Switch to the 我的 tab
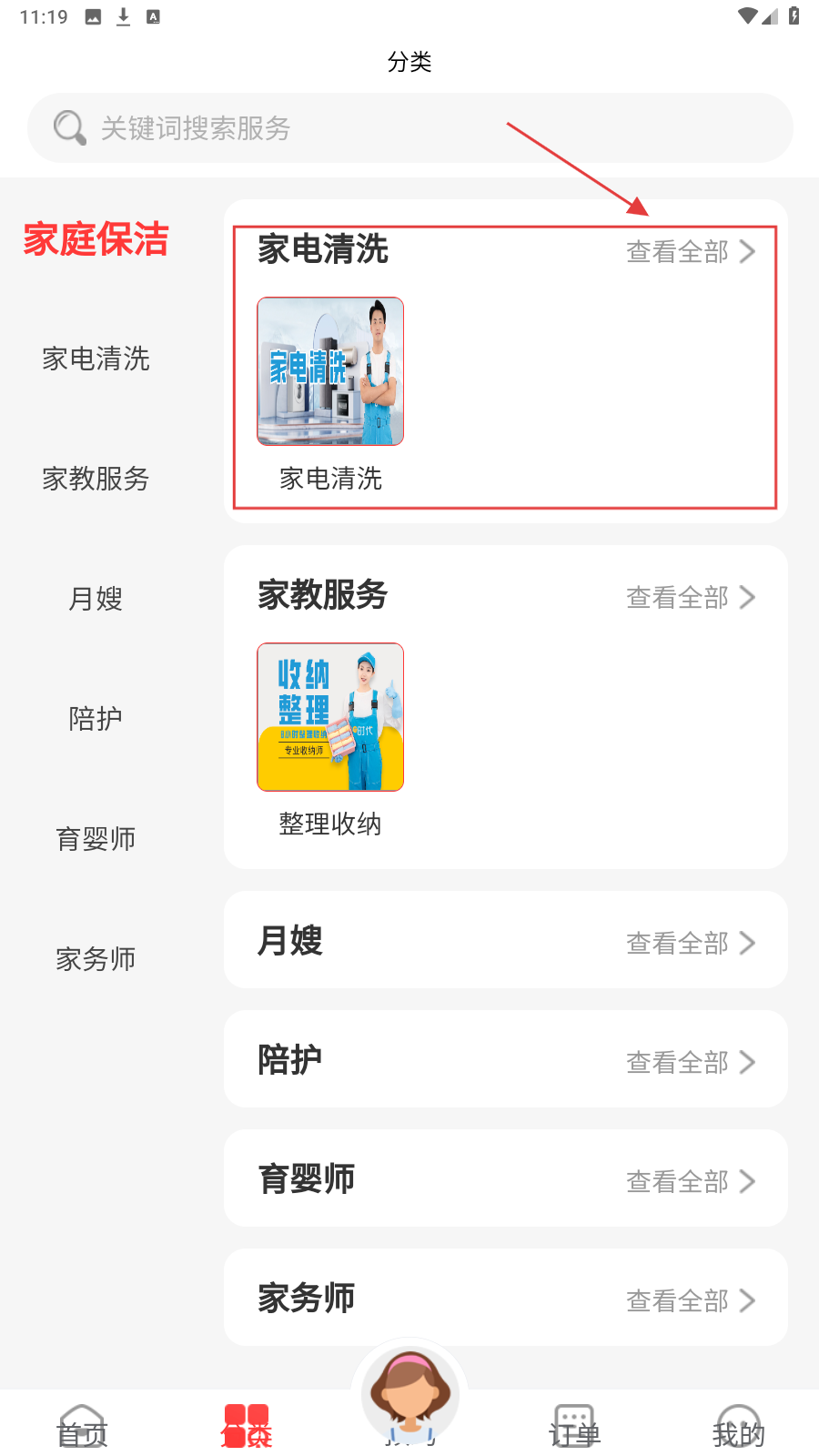 coord(738,1427)
